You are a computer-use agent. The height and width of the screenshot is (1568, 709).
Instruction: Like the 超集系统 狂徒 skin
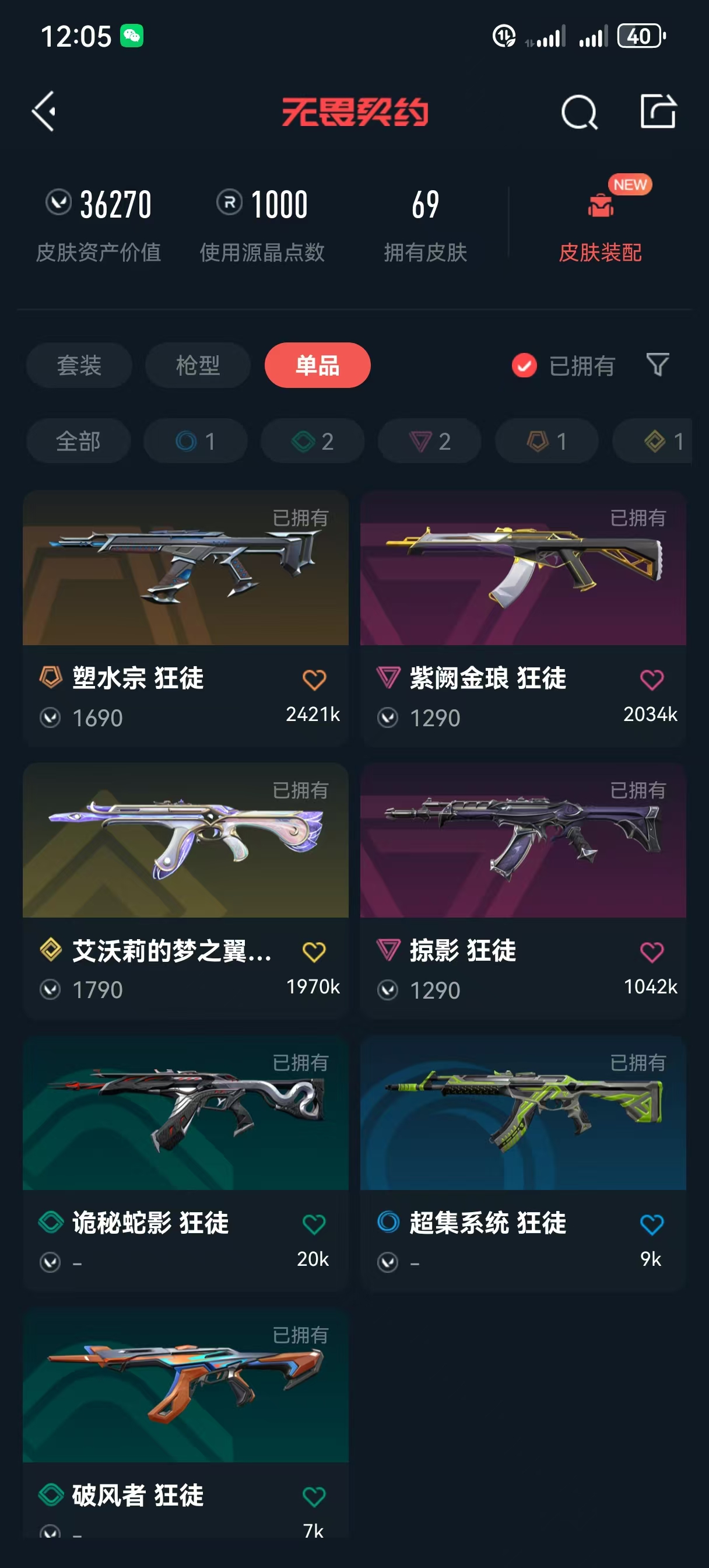coord(652,1224)
